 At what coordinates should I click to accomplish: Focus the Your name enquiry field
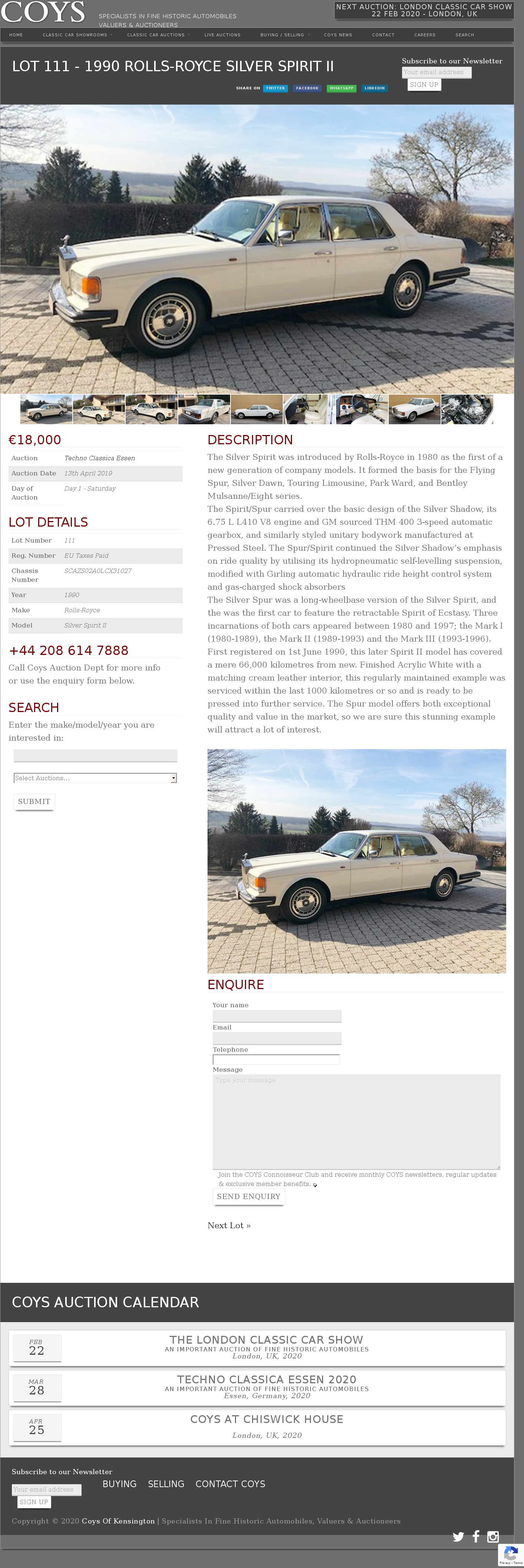click(x=276, y=1016)
